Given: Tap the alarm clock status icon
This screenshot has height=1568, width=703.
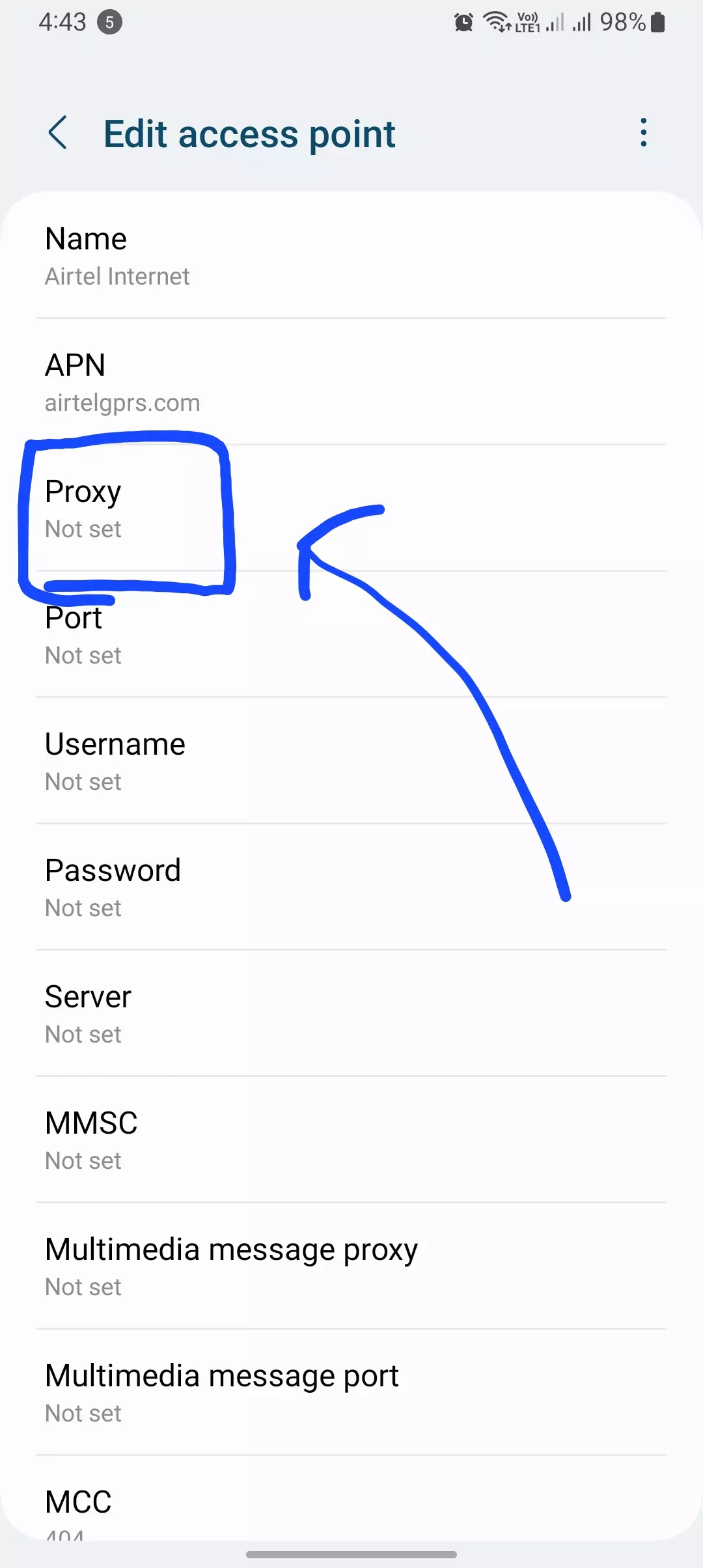Looking at the screenshot, I should (462, 21).
